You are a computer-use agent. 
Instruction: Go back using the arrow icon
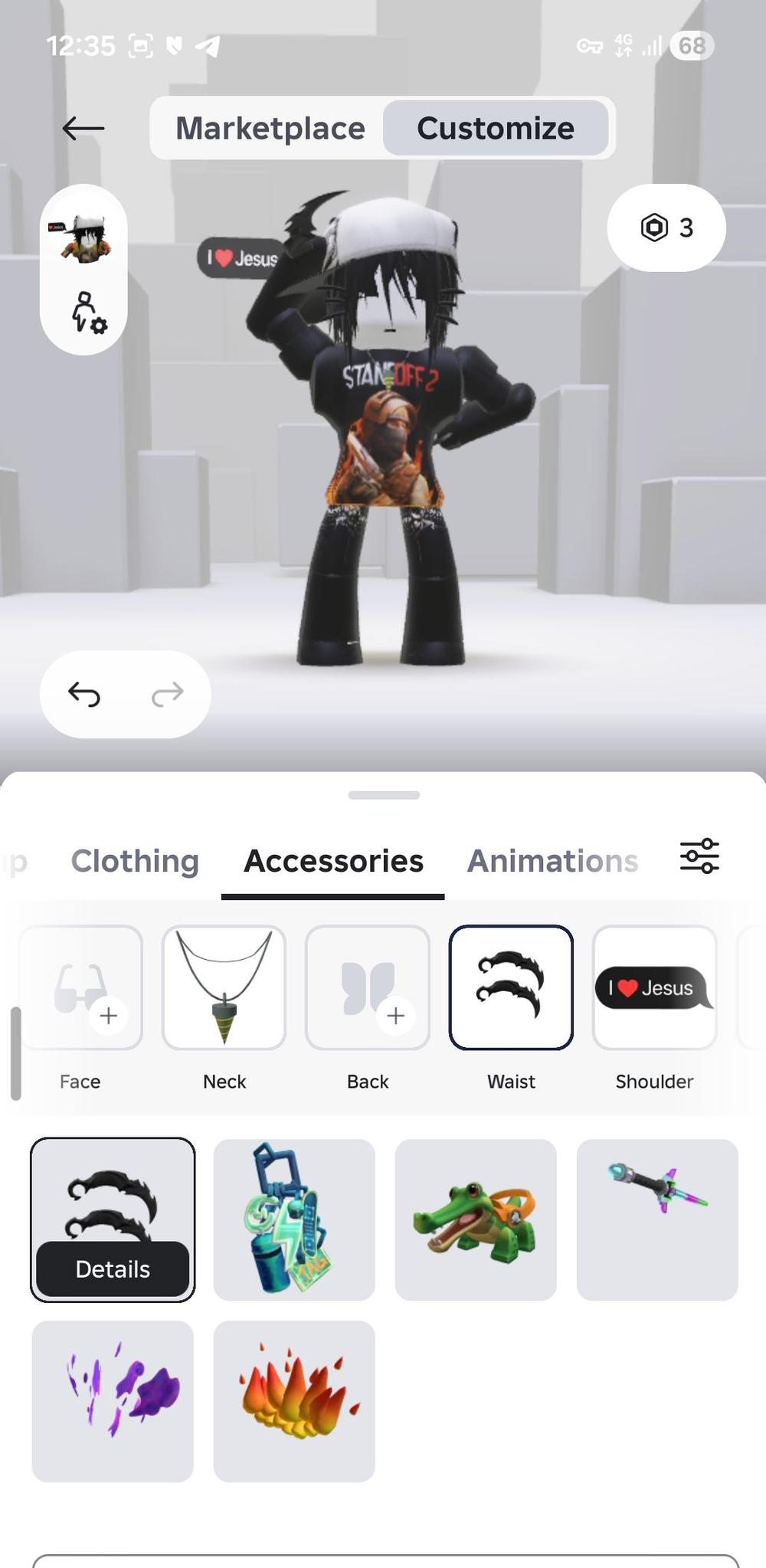click(83, 128)
